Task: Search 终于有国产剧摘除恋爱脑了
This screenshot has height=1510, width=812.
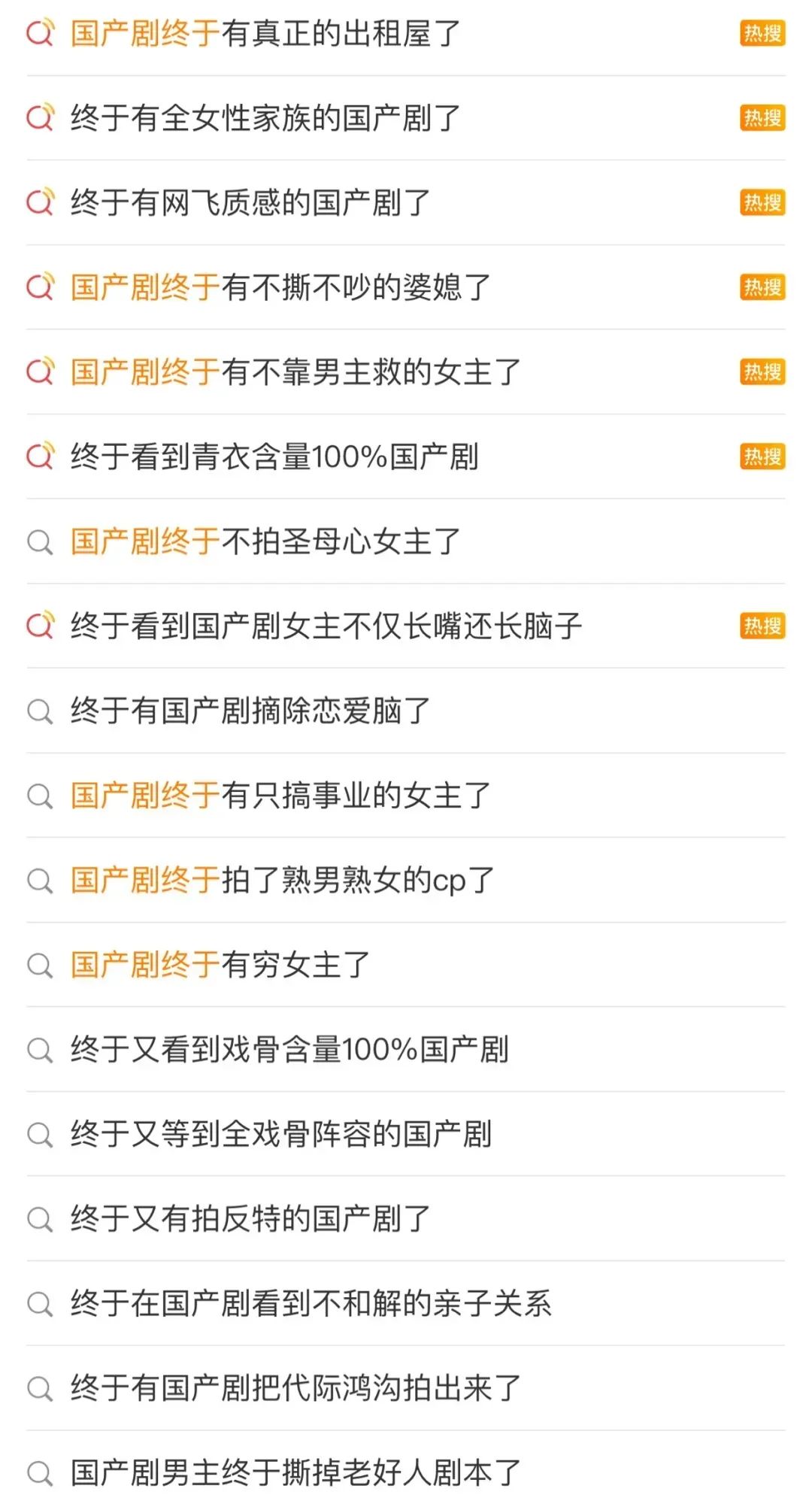Action: (x=250, y=711)
